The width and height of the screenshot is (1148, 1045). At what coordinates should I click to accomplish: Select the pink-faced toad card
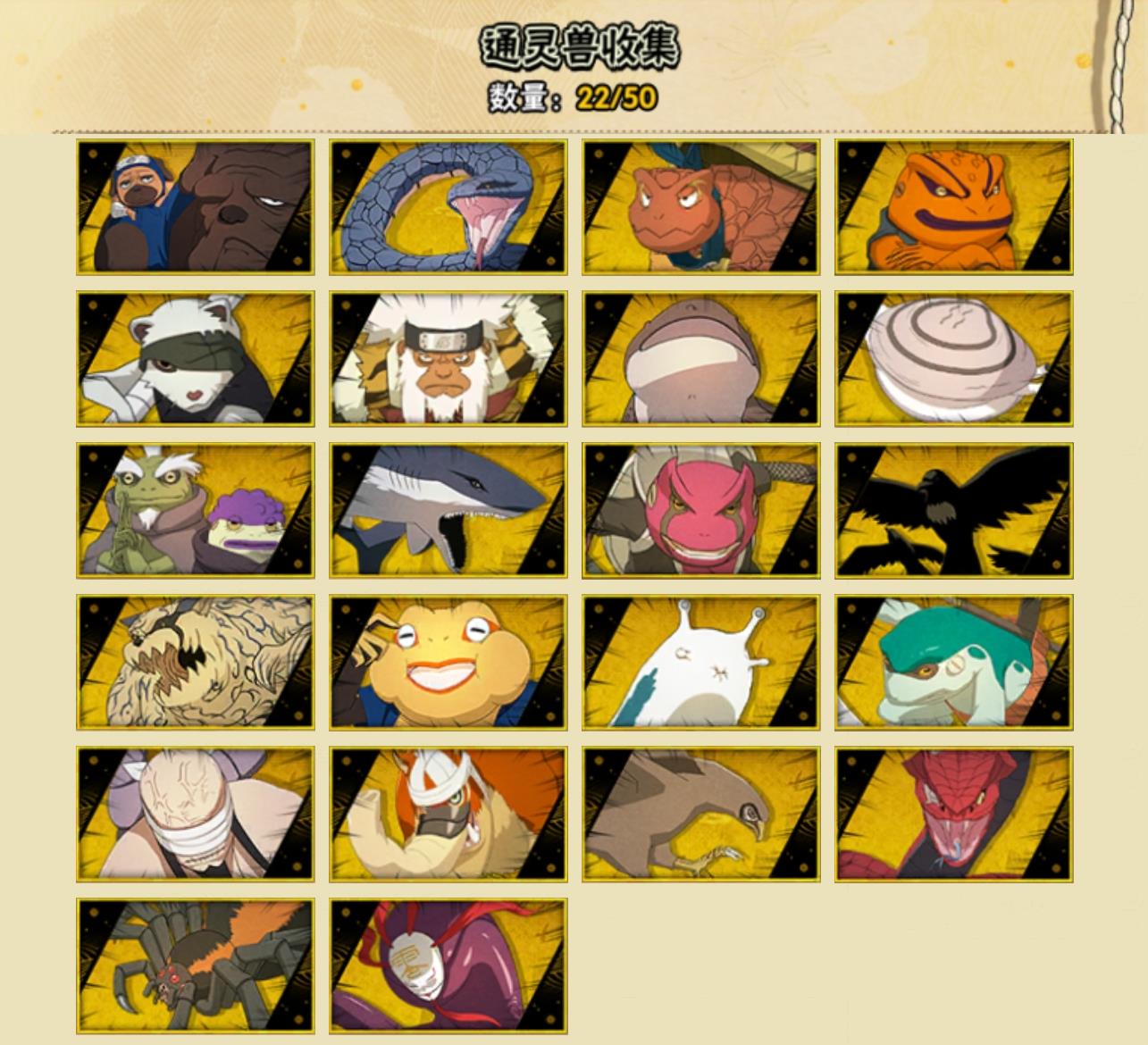(x=700, y=511)
